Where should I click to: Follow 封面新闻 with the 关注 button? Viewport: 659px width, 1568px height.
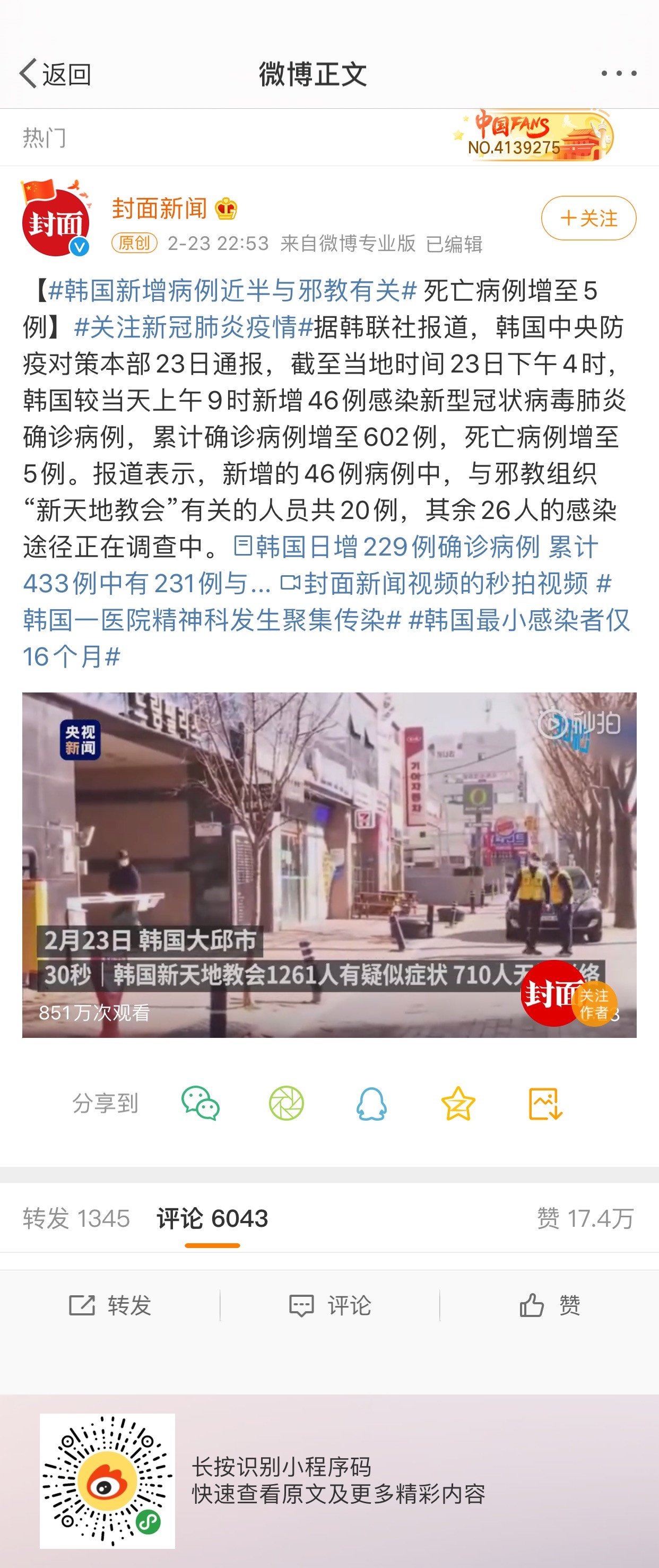tap(588, 218)
